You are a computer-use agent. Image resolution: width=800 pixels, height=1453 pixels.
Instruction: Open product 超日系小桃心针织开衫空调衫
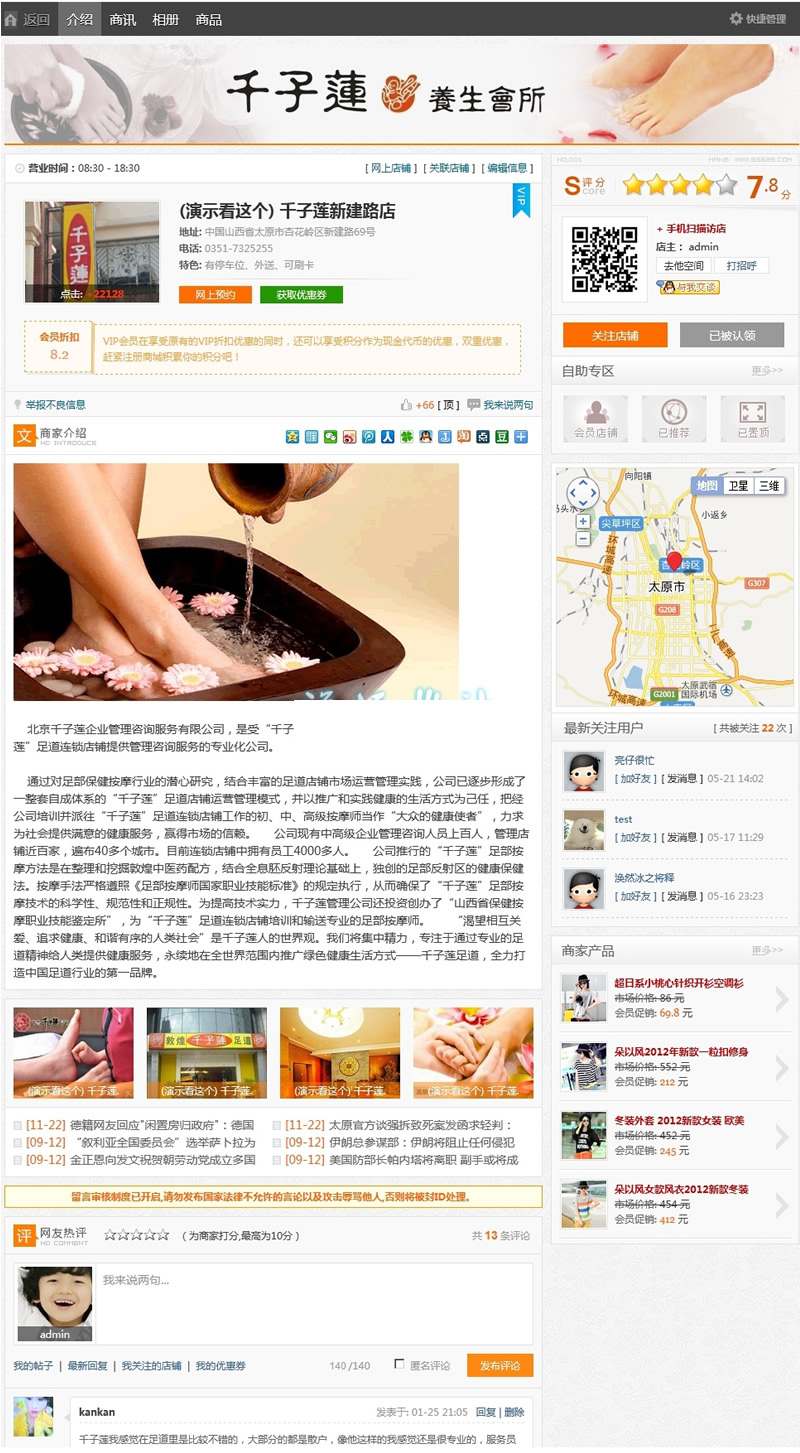click(x=679, y=983)
